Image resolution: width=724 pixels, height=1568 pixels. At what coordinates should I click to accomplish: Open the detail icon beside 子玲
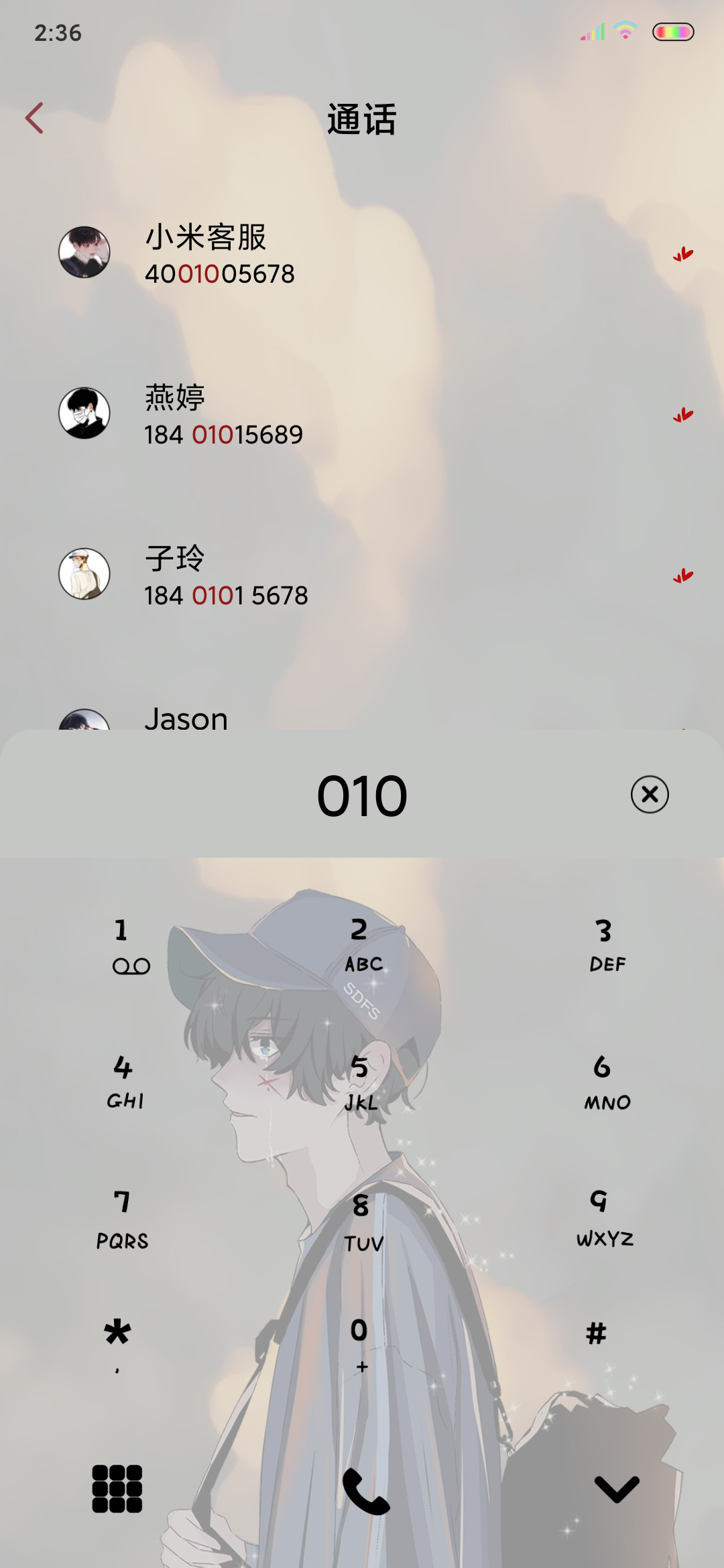683,576
